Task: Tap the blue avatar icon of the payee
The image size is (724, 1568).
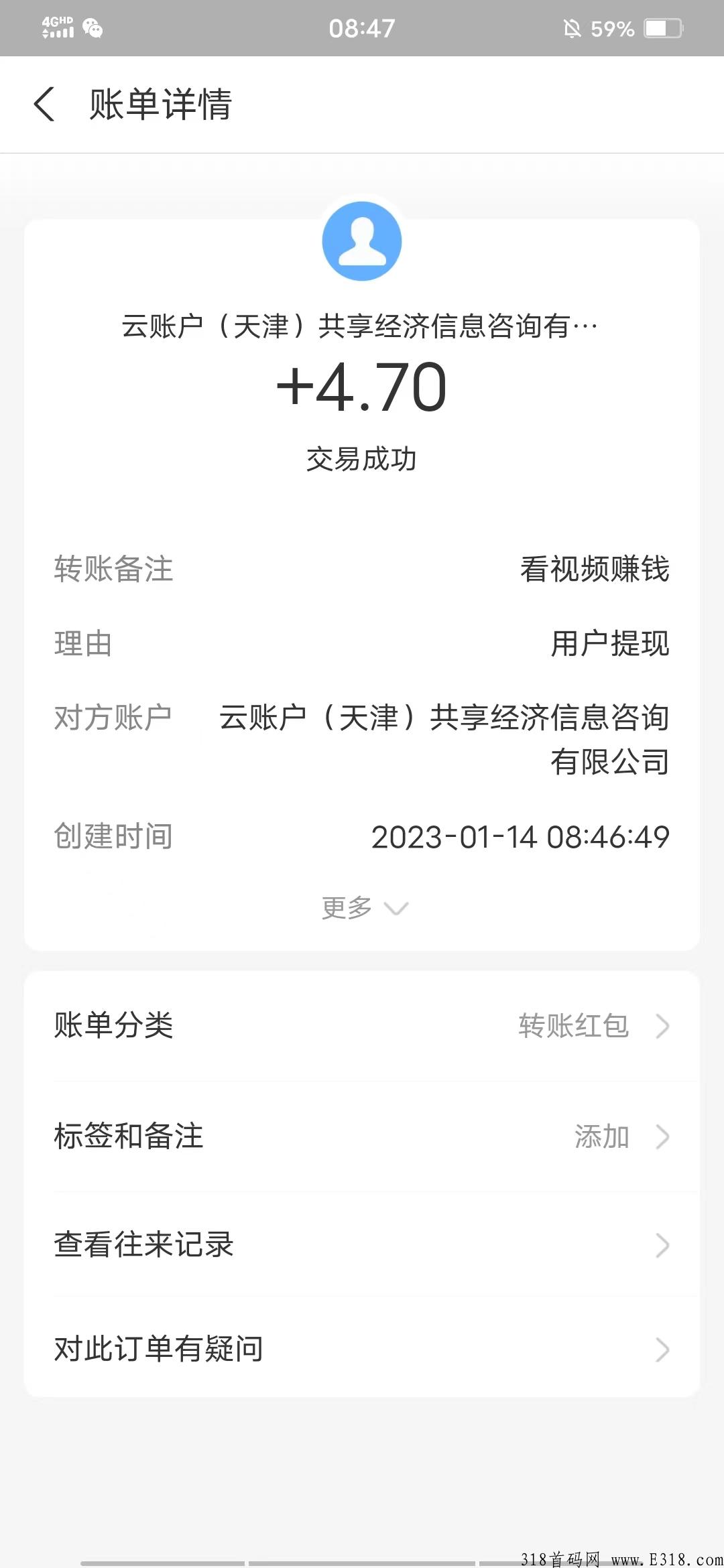Action: (x=361, y=240)
